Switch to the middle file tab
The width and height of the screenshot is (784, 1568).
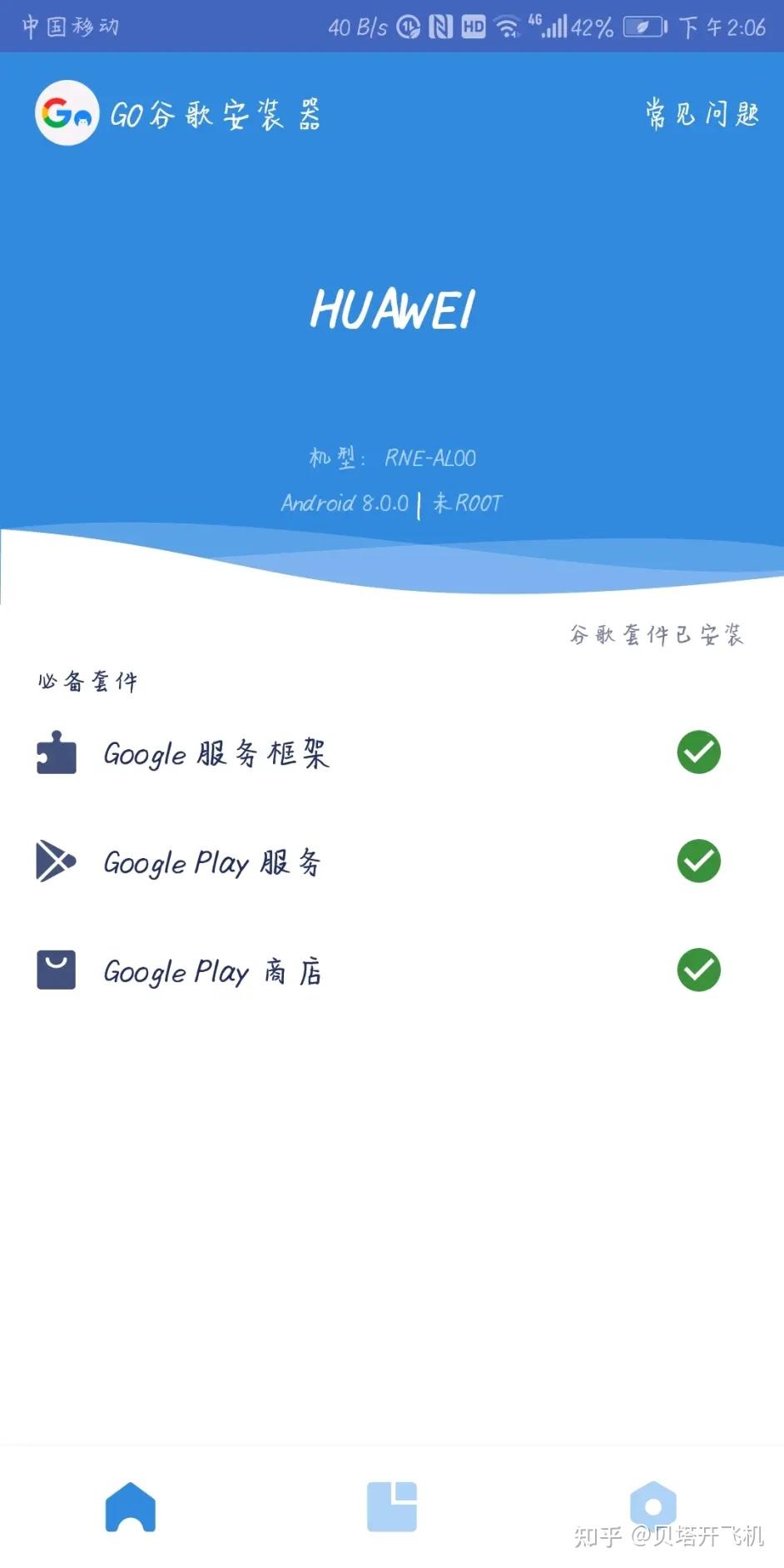pyautogui.click(x=392, y=1506)
